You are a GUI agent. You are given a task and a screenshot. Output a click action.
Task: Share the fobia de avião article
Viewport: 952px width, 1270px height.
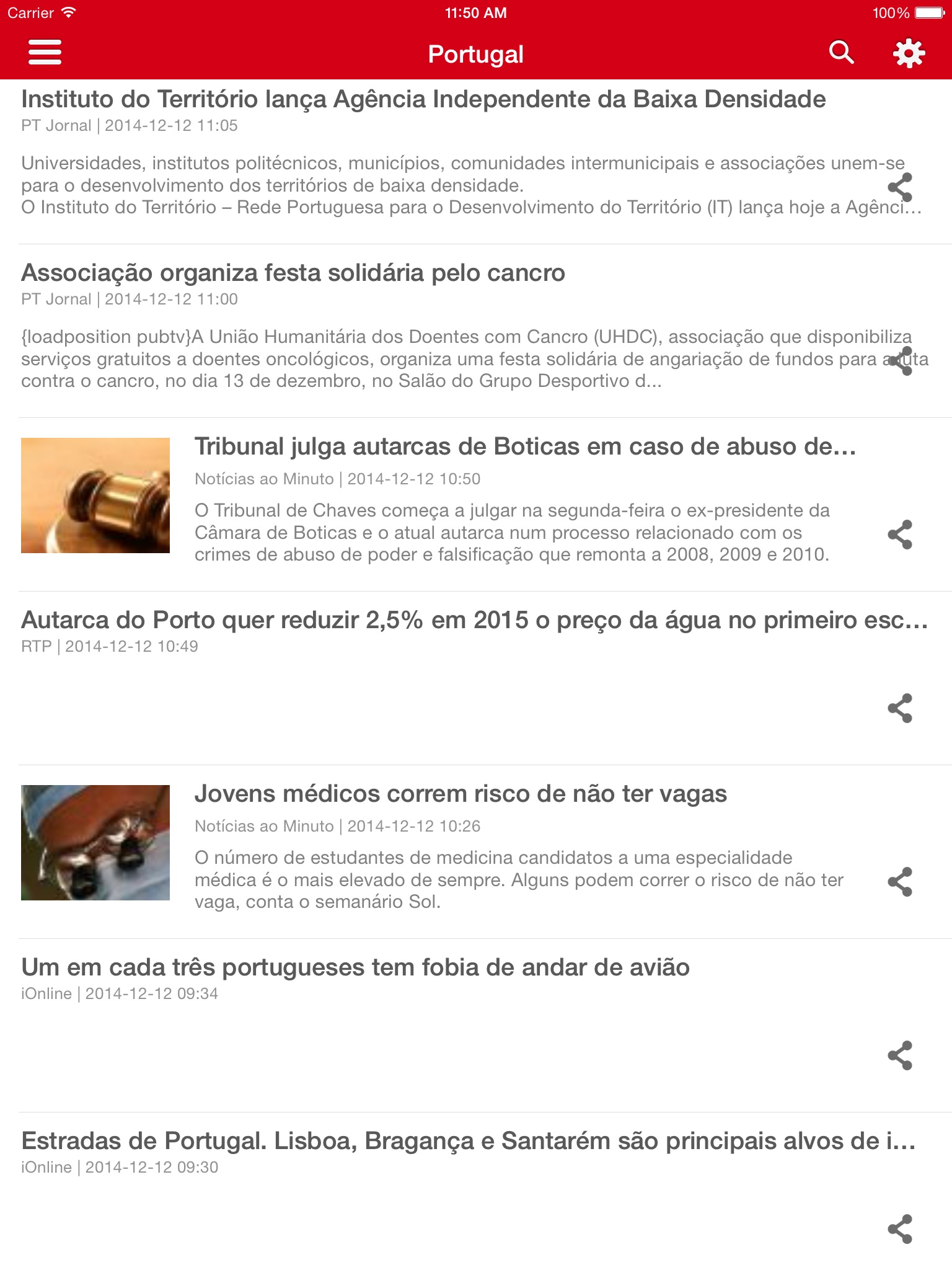900,1055
